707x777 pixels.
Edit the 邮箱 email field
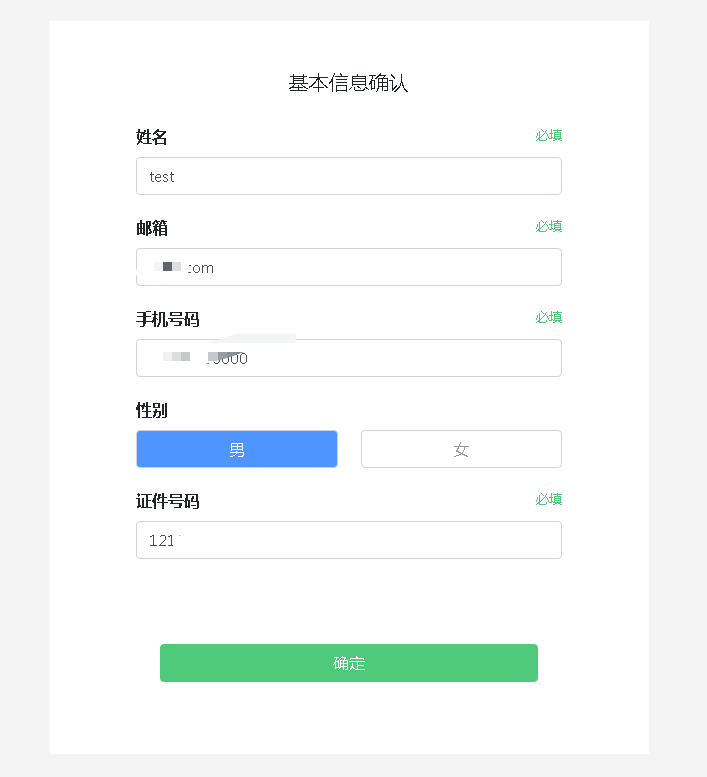348,267
